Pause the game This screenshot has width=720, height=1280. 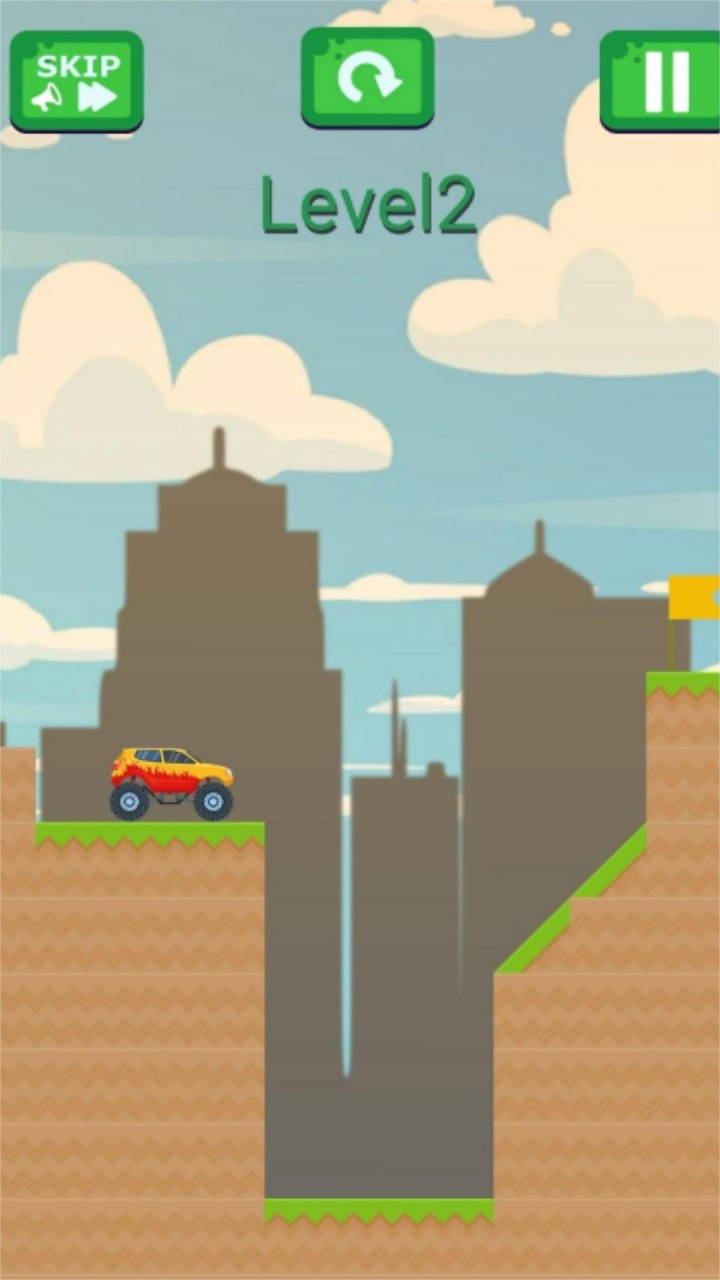[662, 80]
